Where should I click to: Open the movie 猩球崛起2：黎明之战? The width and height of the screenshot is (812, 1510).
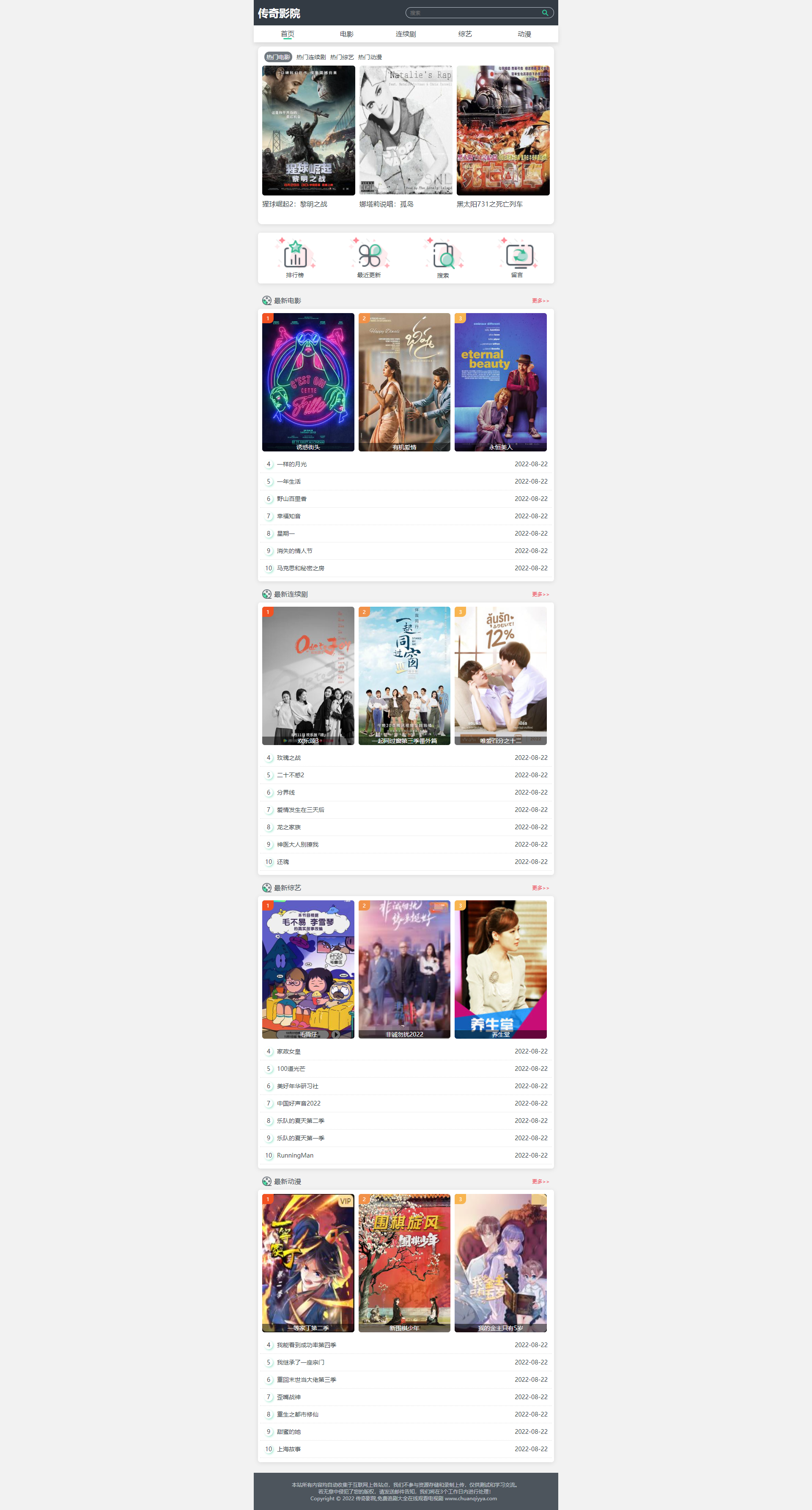(308, 131)
